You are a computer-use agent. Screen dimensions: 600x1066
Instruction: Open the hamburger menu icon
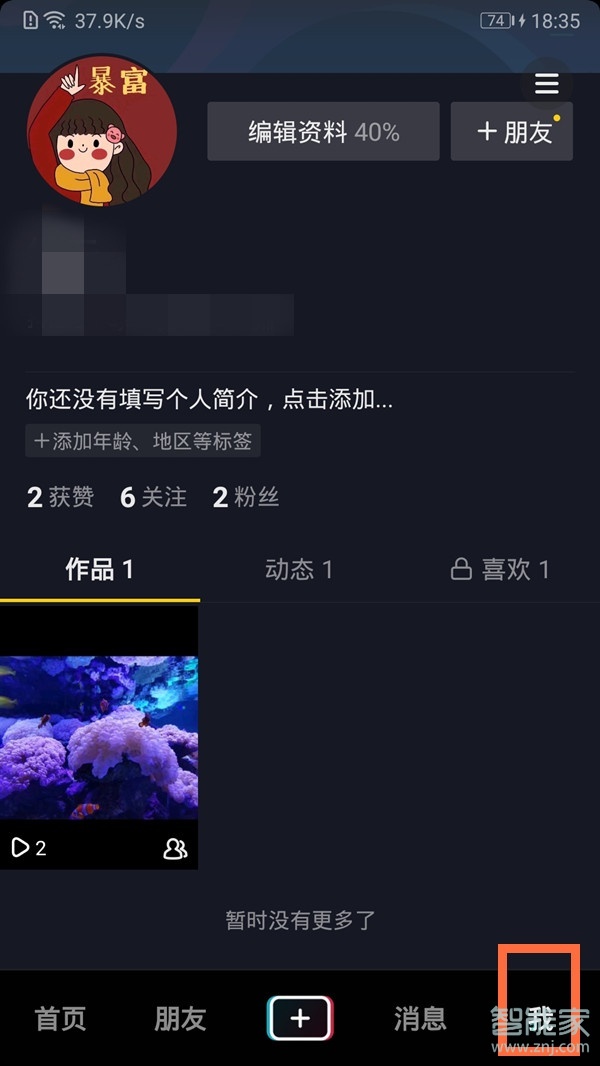click(546, 84)
